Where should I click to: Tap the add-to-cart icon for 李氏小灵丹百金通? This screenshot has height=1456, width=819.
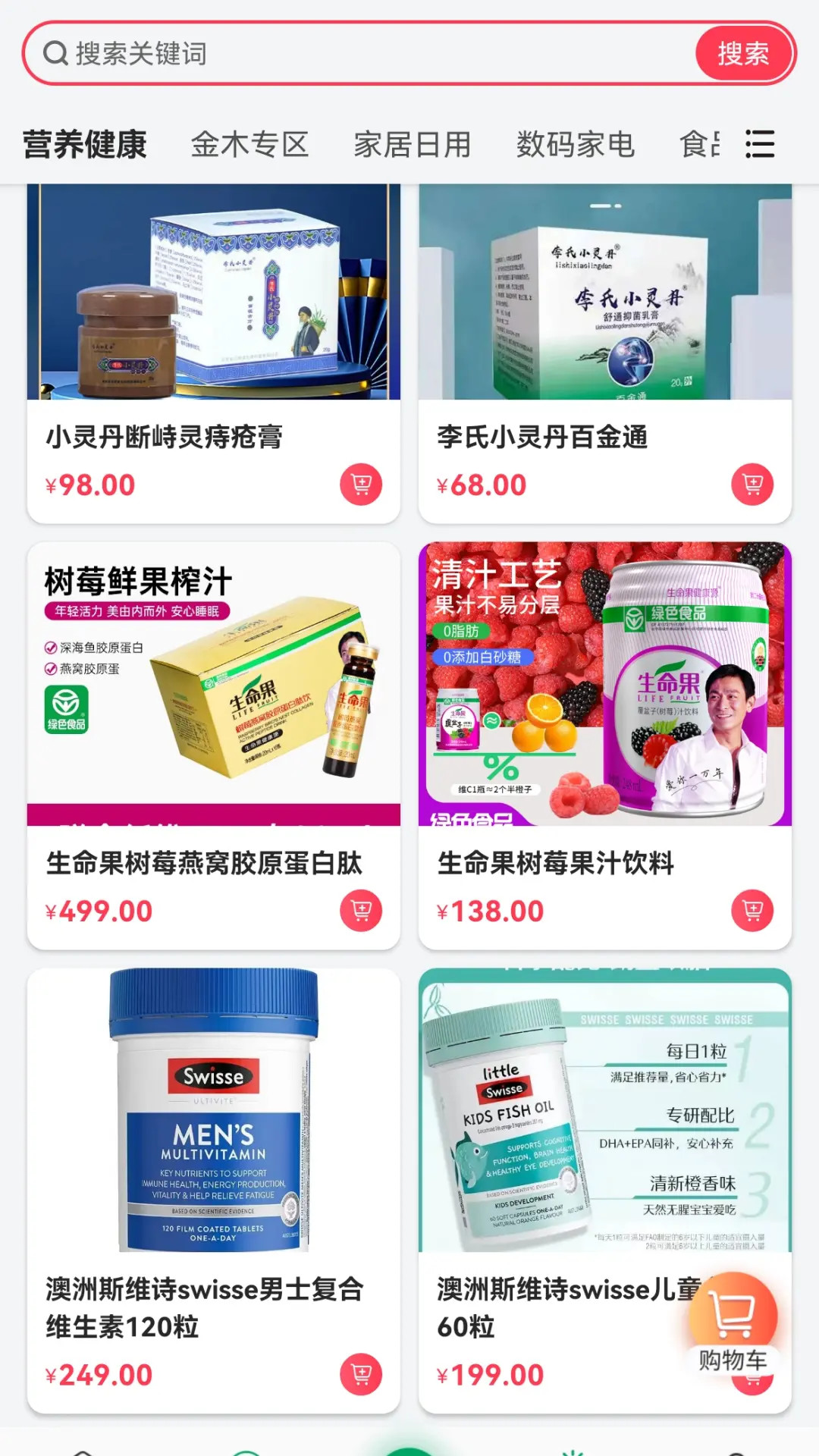[x=753, y=483]
